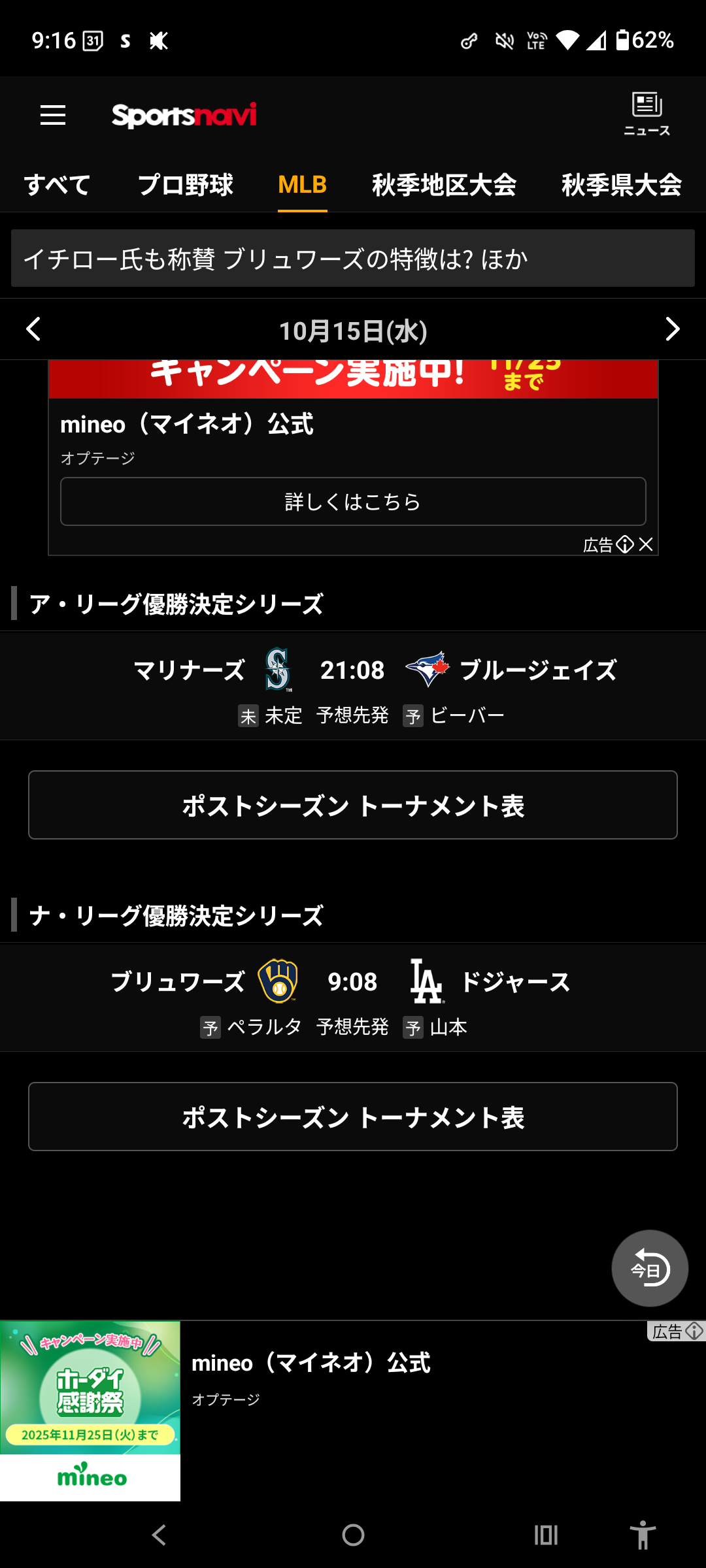Open tournament table under ナ・リーグ series
The image size is (706, 1568).
tap(353, 1117)
